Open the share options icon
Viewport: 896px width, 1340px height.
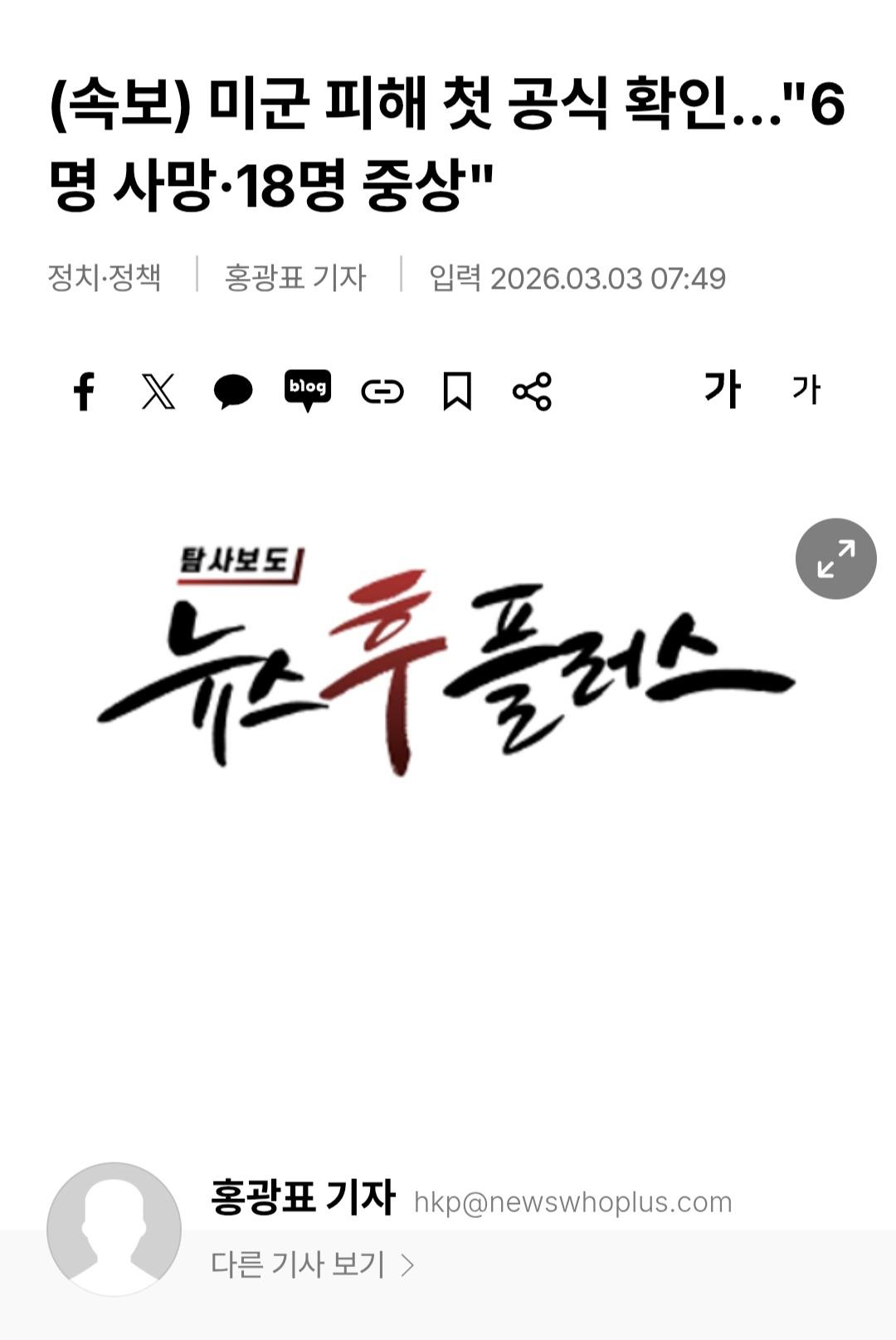pyautogui.click(x=532, y=391)
